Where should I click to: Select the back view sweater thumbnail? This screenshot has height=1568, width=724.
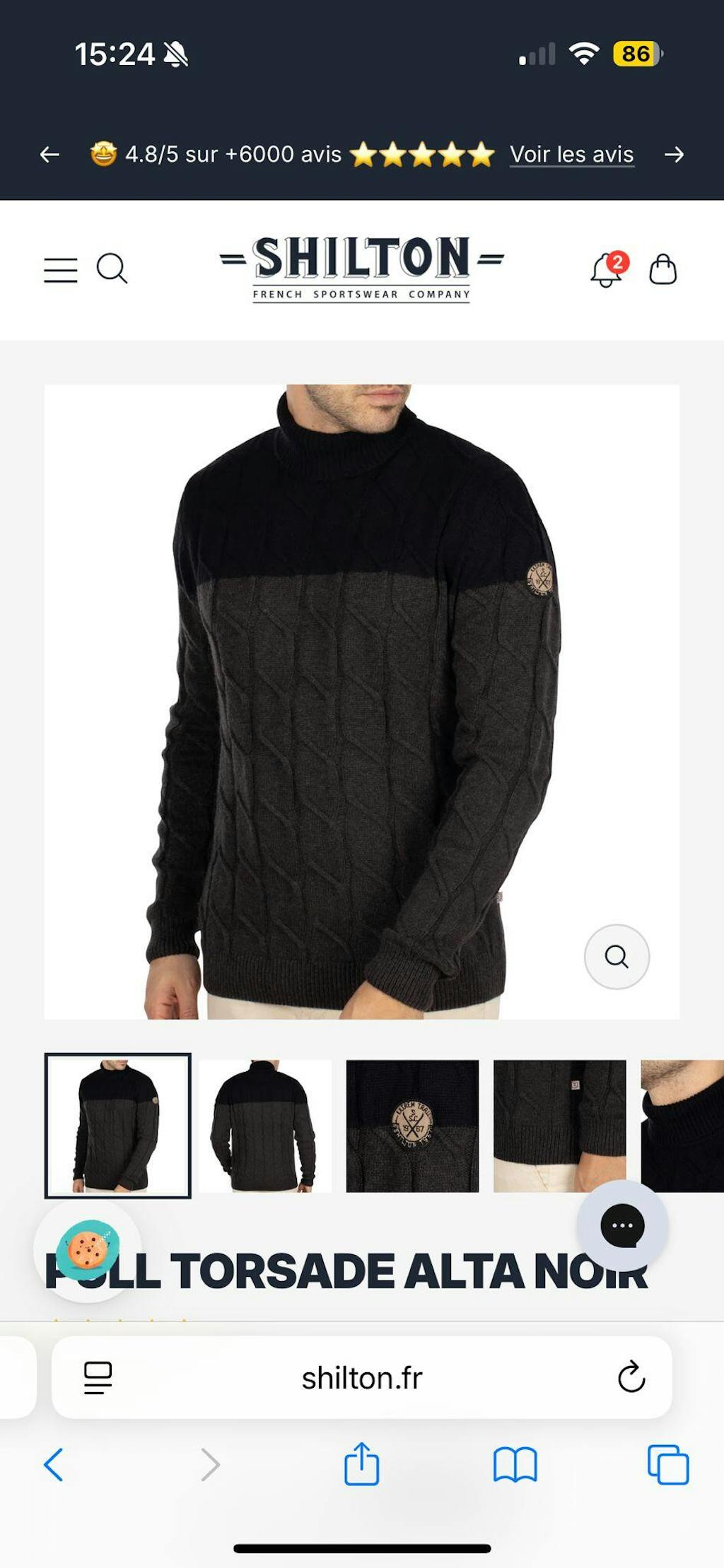[x=265, y=1126]
